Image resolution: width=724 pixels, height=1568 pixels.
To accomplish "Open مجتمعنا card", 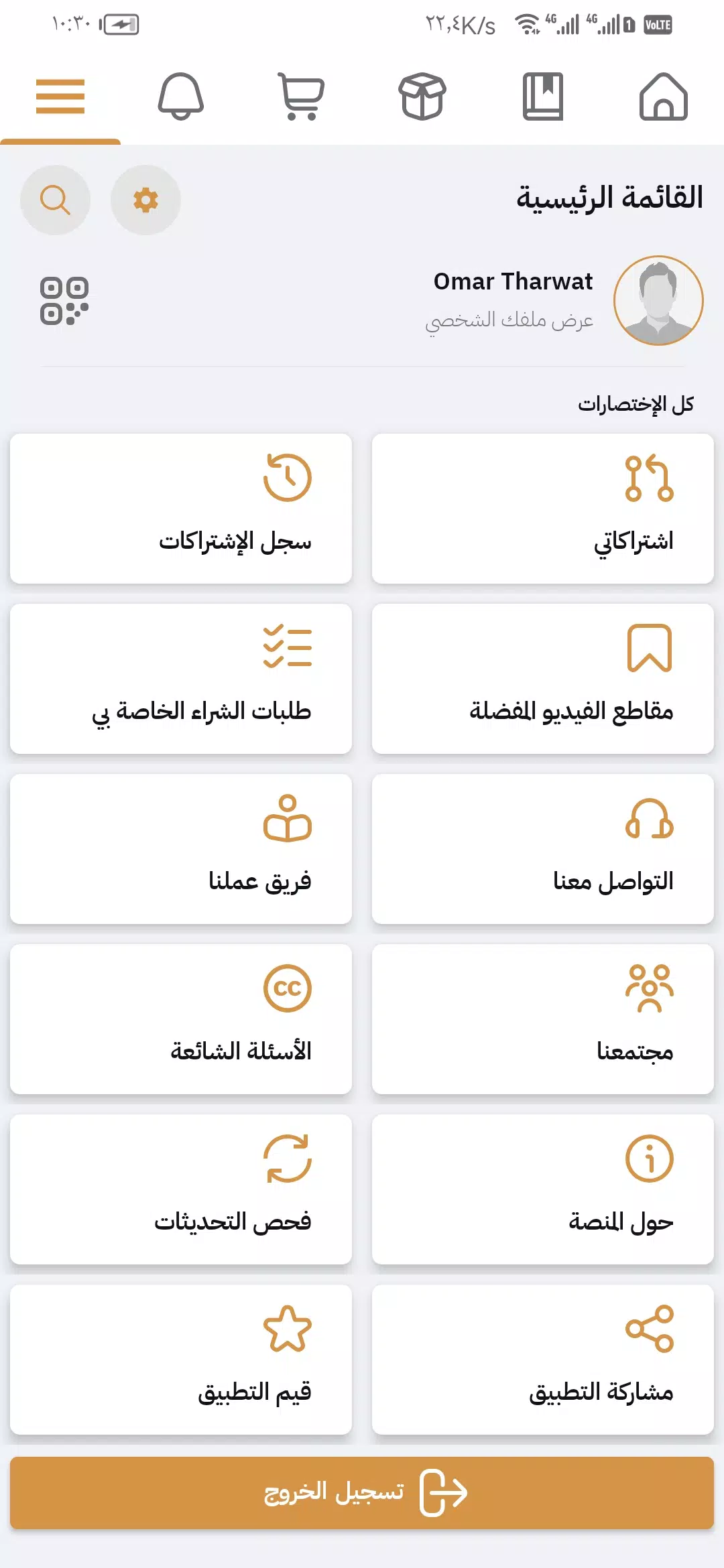I will [x=542, y=1019].
